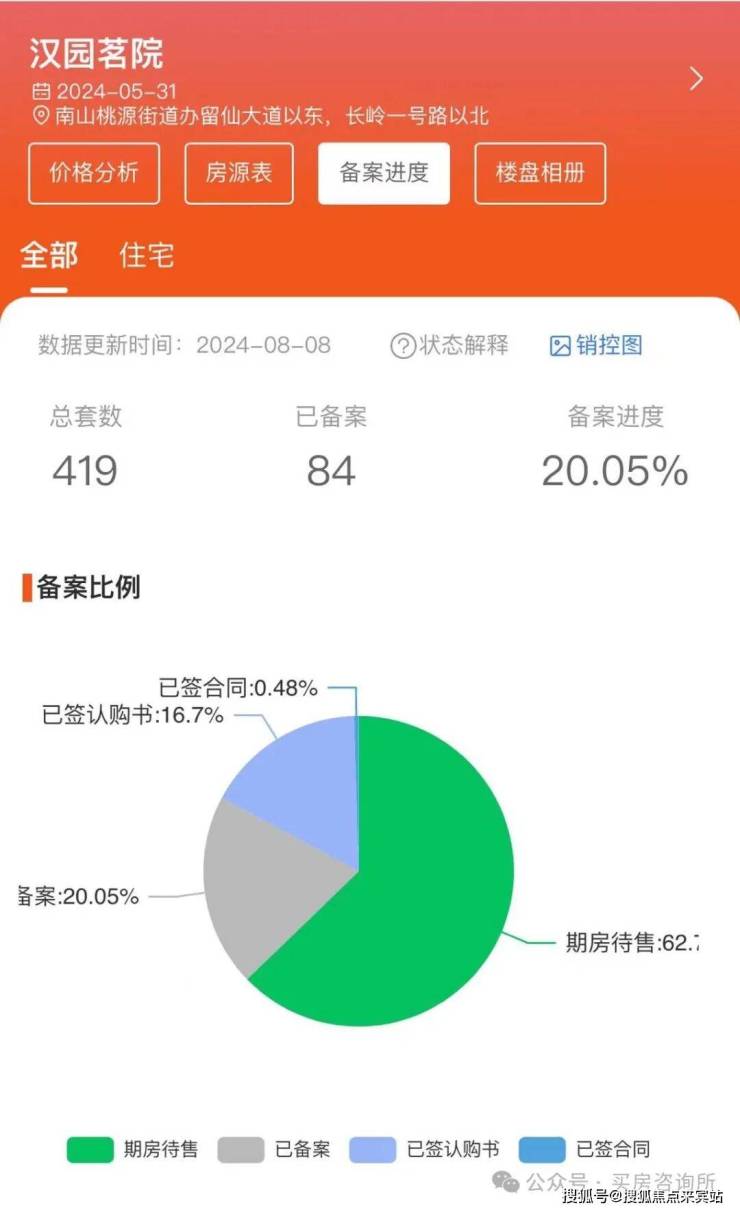Open the 价格分析 button
Screen dimensions: 740x1212
94,173
